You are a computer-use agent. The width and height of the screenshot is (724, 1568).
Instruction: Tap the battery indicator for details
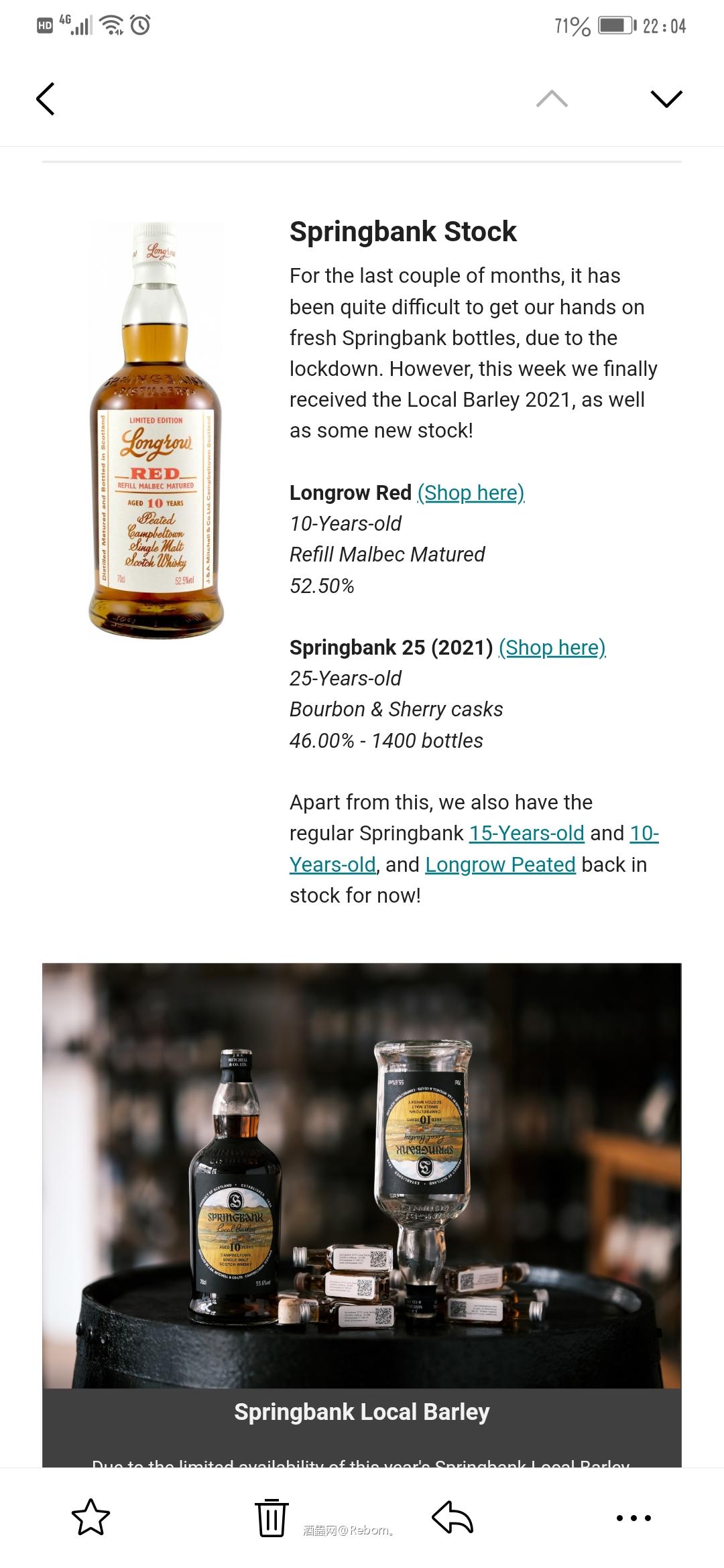[612, 27]
